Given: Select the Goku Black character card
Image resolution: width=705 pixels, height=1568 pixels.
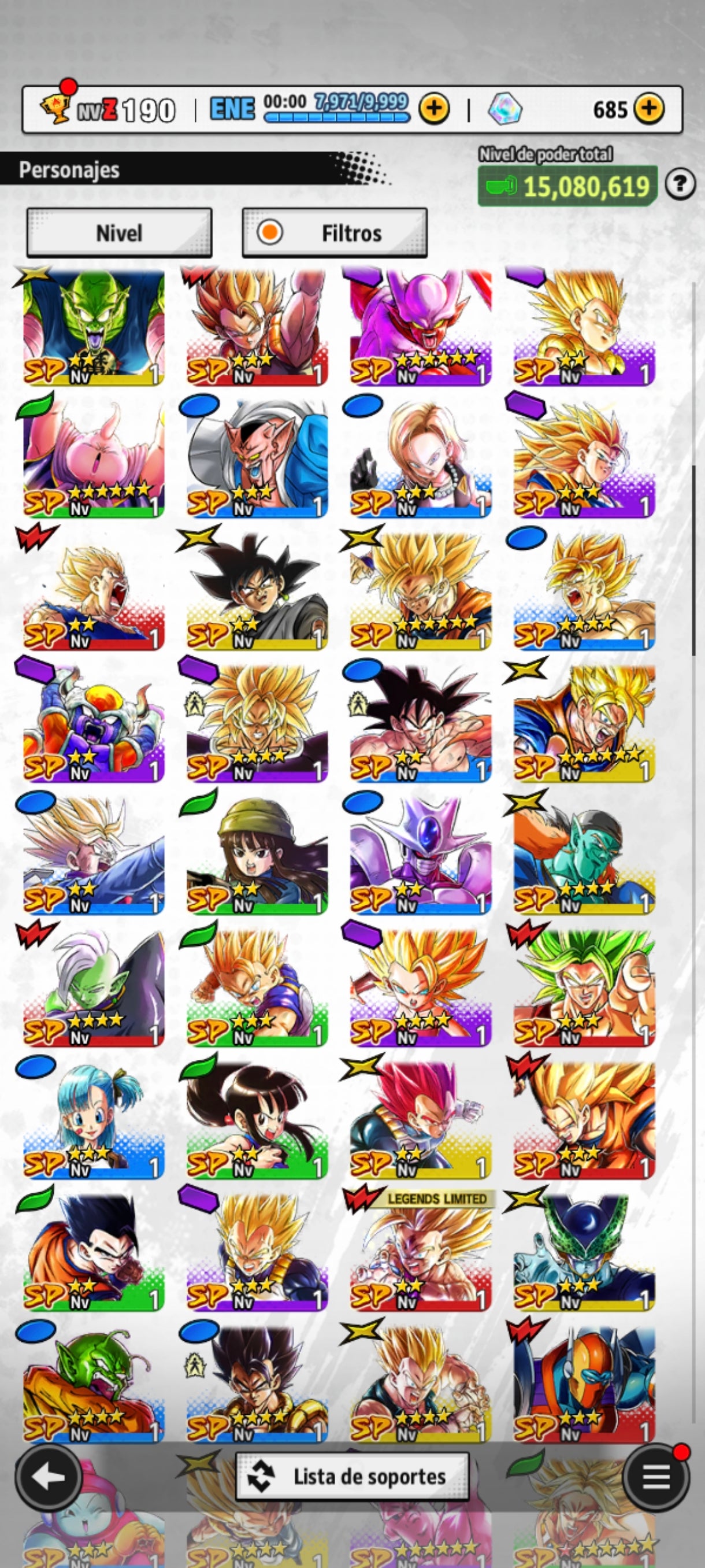Looking at the screenshot, I should 257,590.
